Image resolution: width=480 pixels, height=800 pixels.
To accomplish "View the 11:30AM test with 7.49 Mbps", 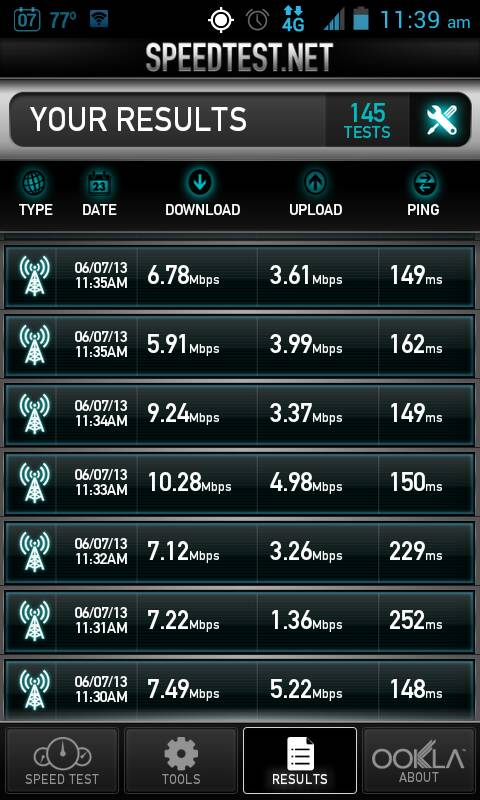I will pos(240,690).
